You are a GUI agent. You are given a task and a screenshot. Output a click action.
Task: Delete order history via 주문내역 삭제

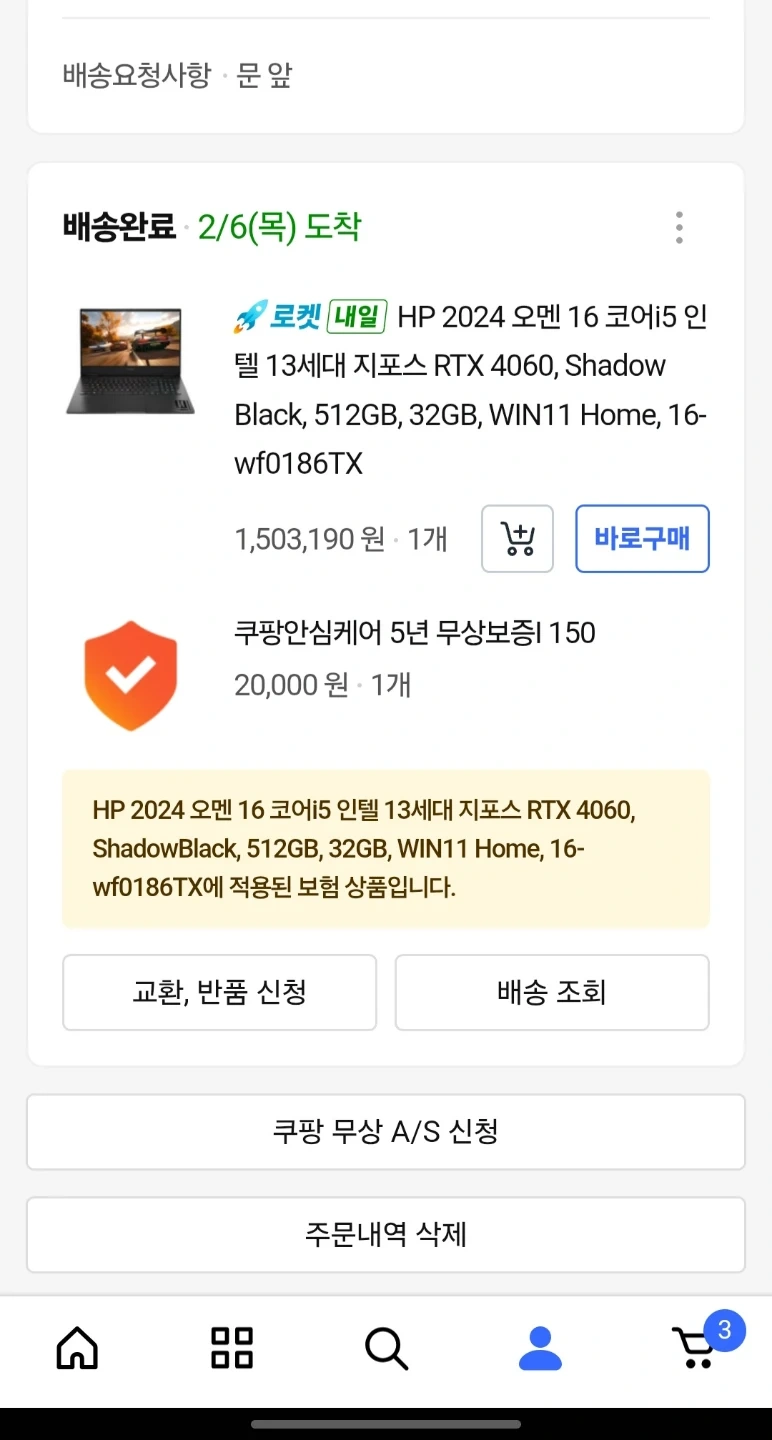[x=386, y=1234]
